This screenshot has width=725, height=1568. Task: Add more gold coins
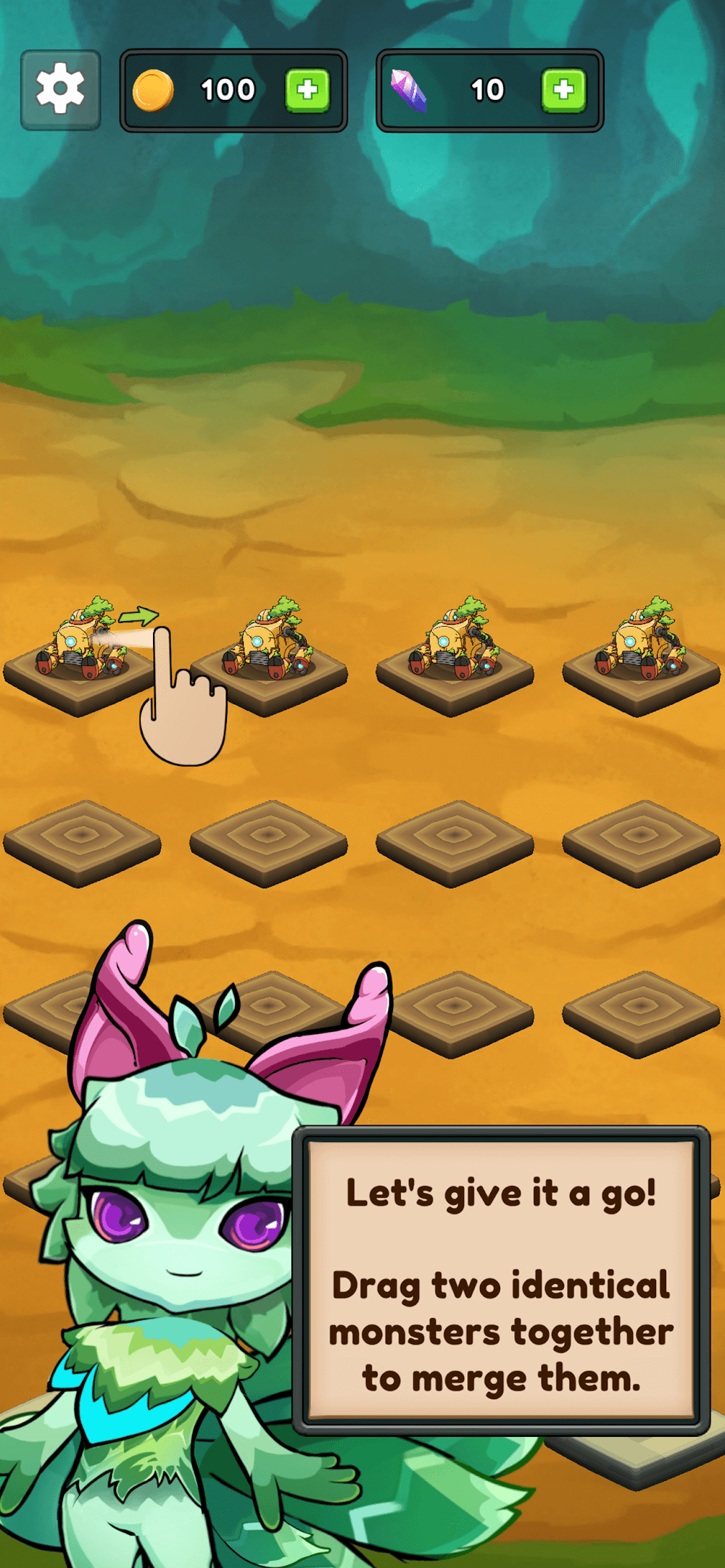point(307,91)
